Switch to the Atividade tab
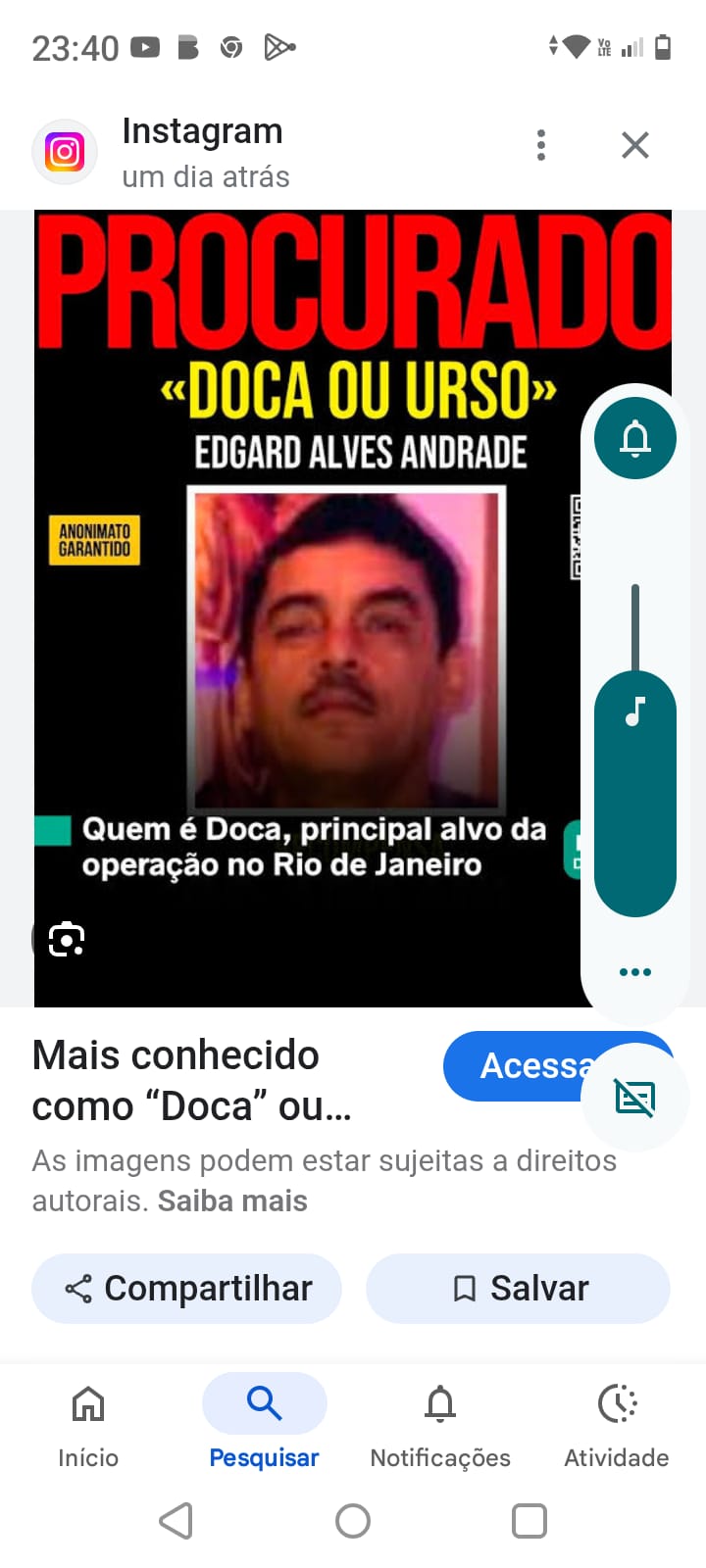The image size is (706, 1568). tap(617, 1423)
